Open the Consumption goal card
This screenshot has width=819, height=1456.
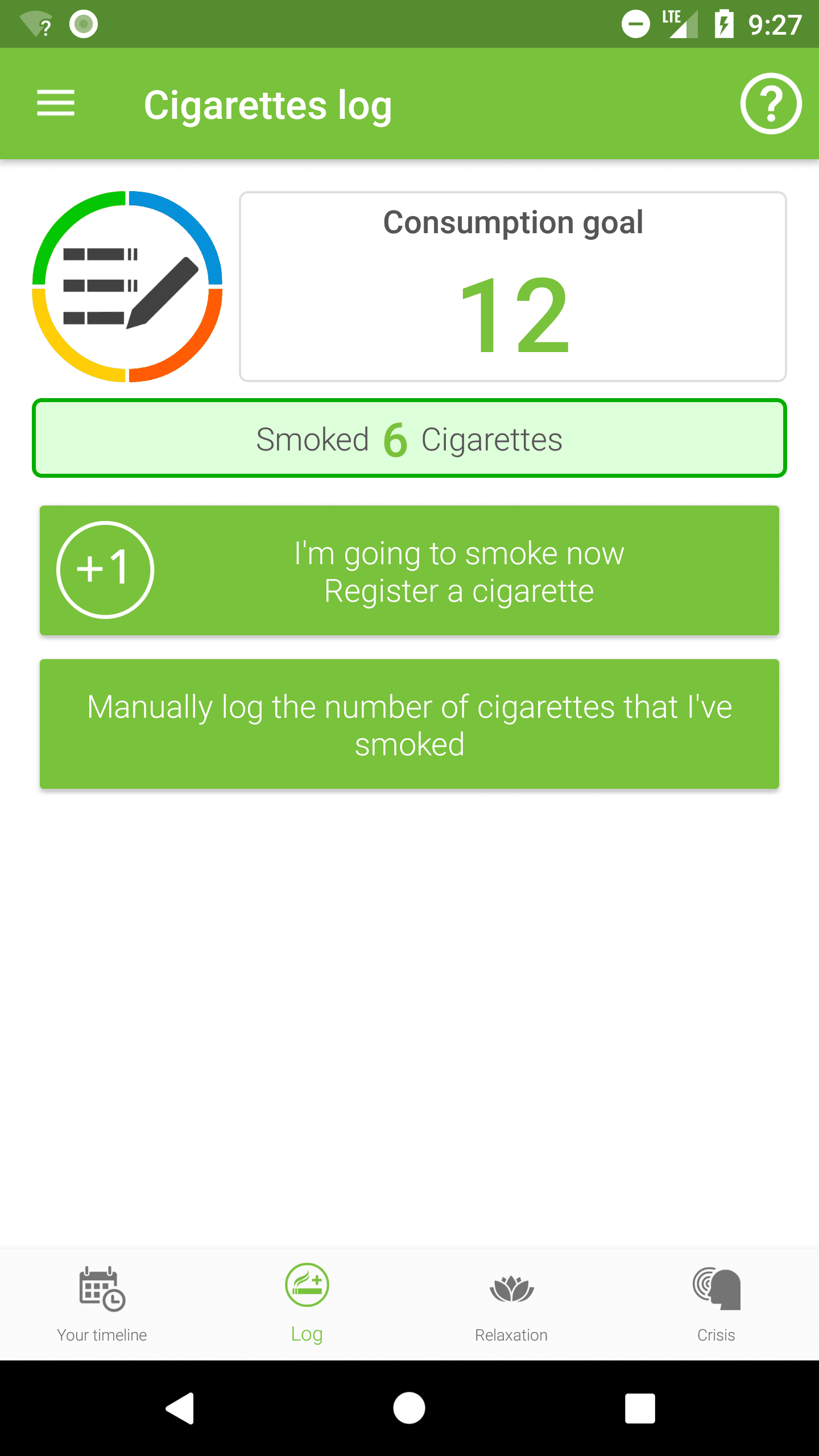coord(512,287)
